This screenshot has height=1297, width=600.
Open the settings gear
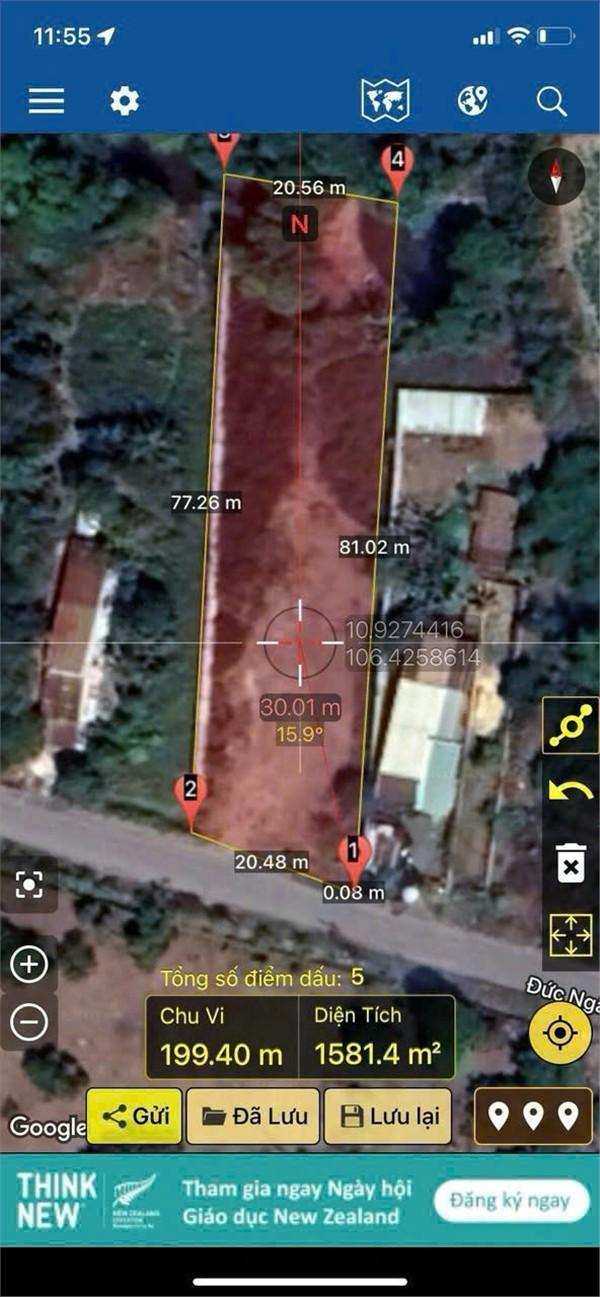[125, 101]
